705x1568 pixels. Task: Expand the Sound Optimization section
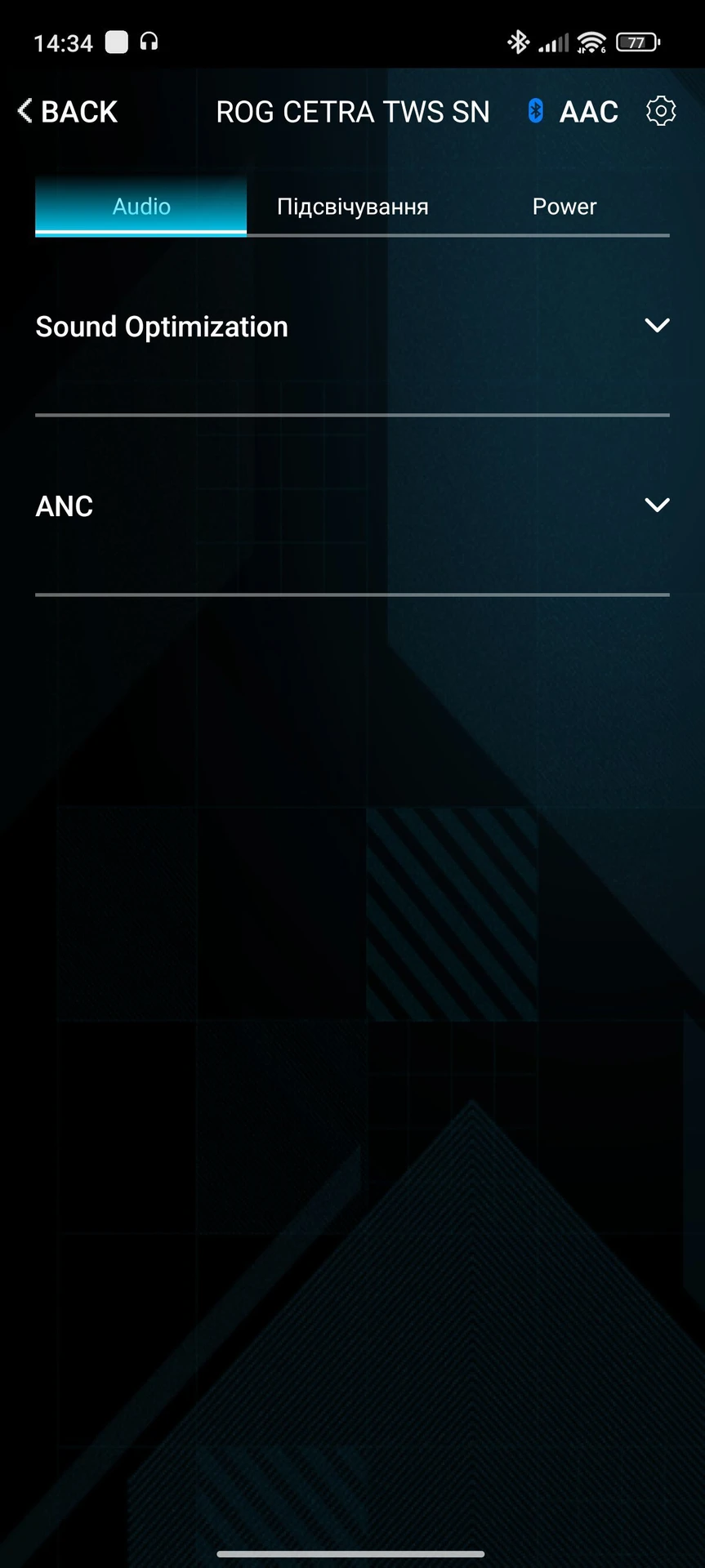(656, 326)
